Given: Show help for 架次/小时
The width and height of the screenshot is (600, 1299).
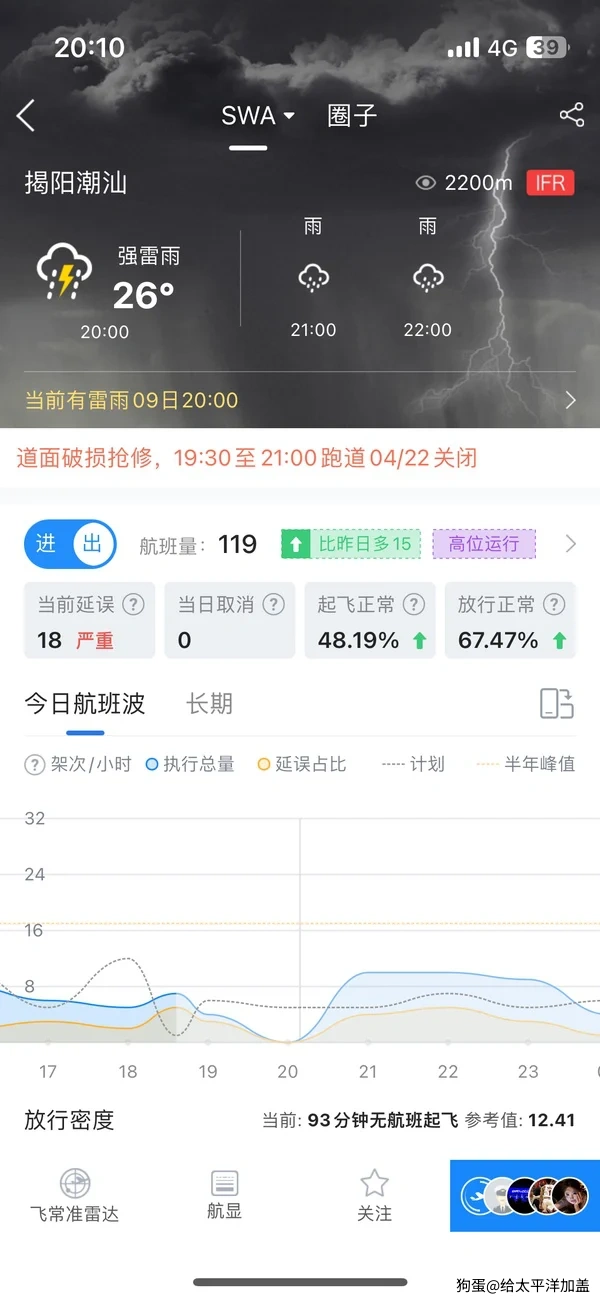Looking at the screenshot, I should [34, 765].
